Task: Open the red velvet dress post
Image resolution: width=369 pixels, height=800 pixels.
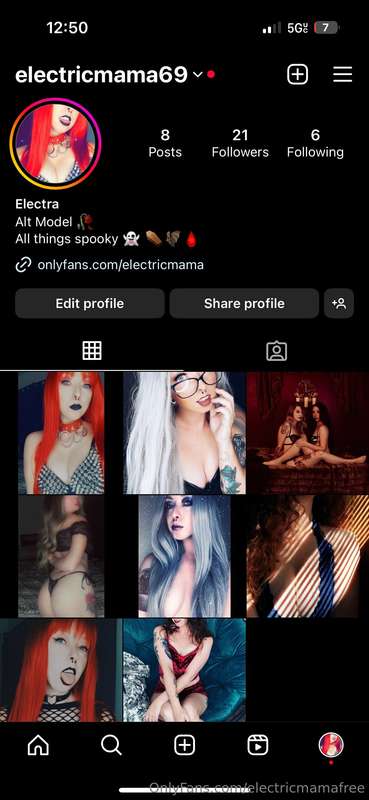Action: (184, 669)
